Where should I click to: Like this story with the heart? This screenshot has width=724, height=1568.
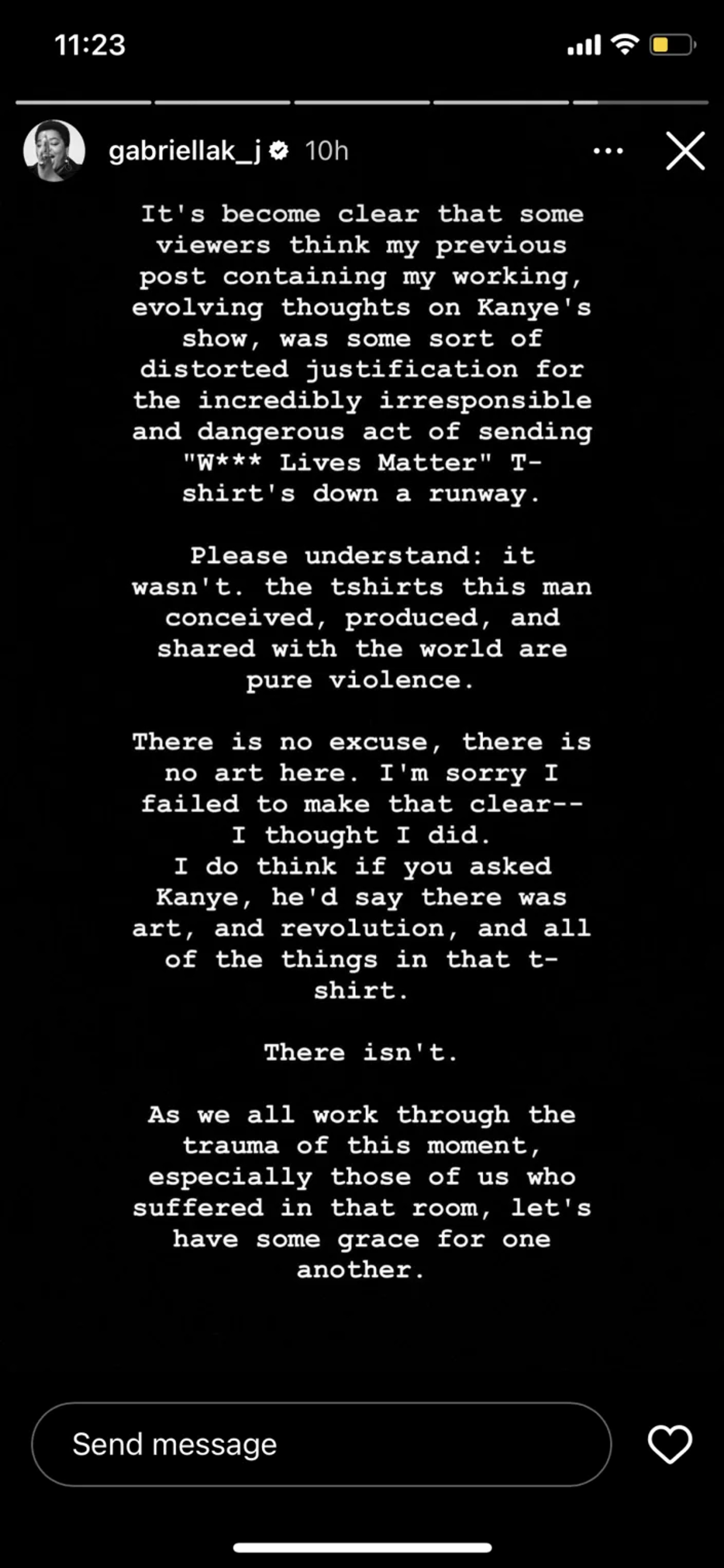[x=669, y=1444]
